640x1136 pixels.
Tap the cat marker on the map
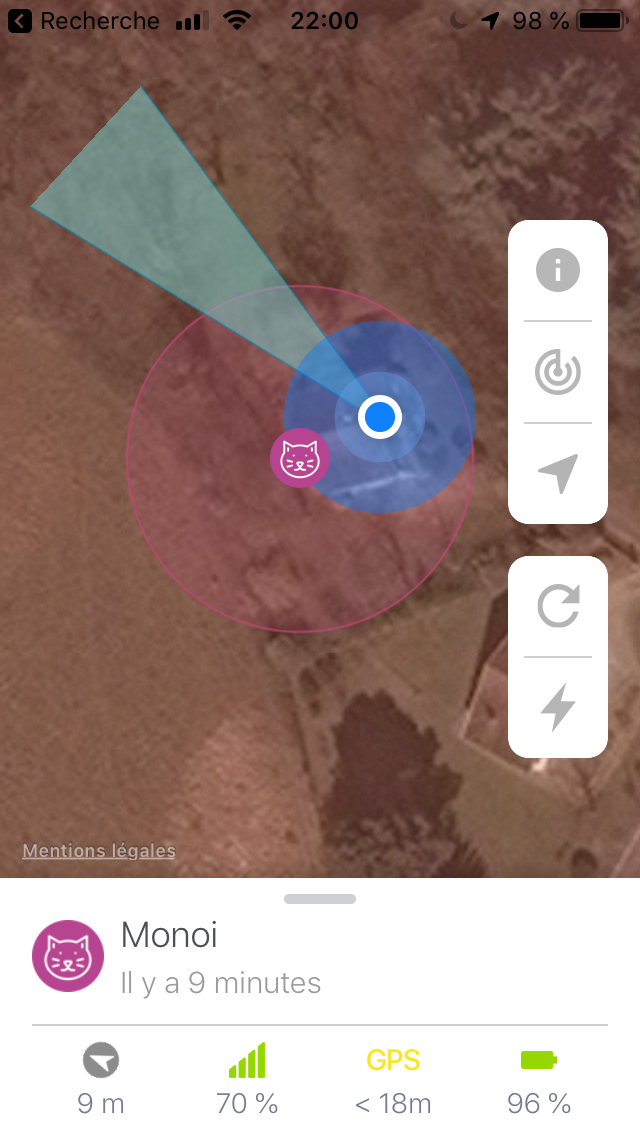(x=300, y=458)
